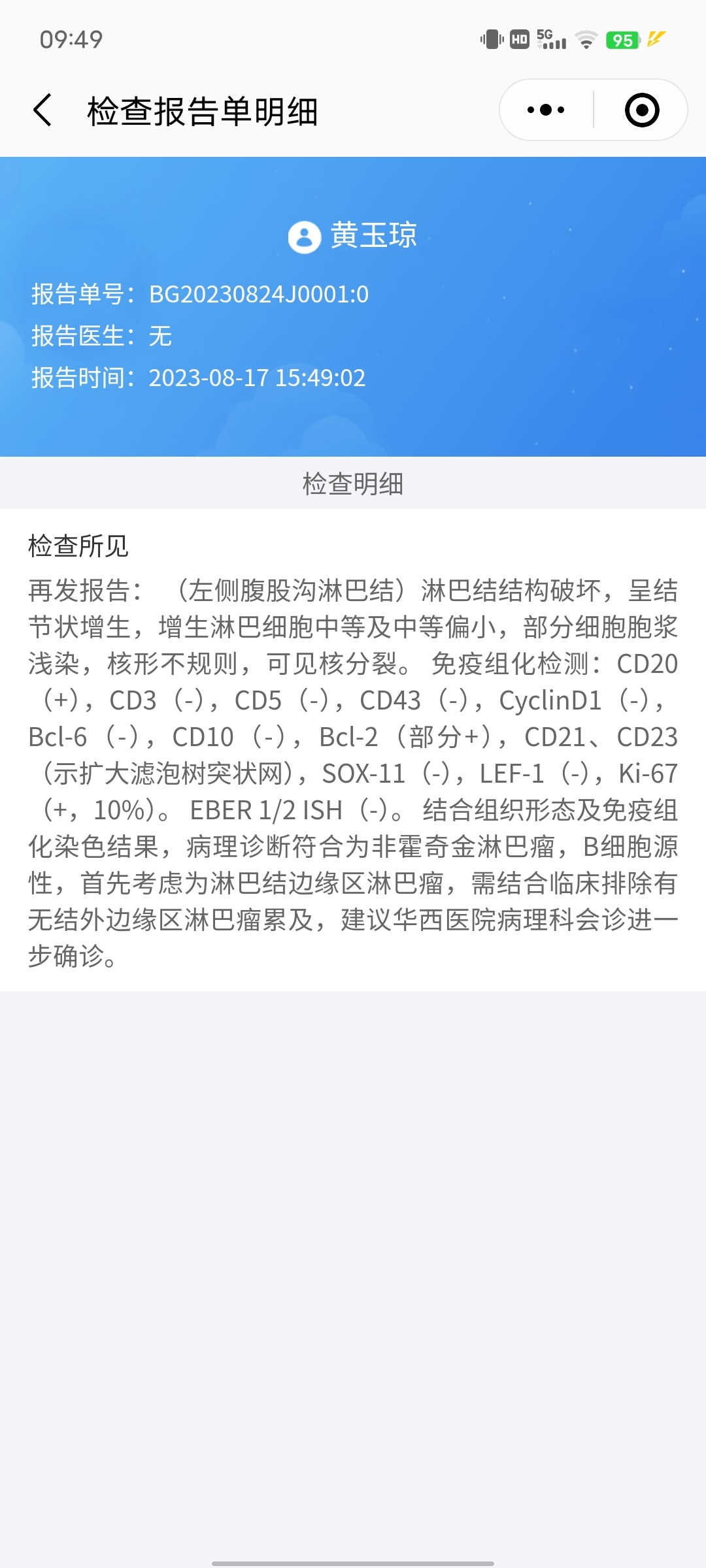
Task: Open the mini program more options menu
Action: [x=546, y=110]
